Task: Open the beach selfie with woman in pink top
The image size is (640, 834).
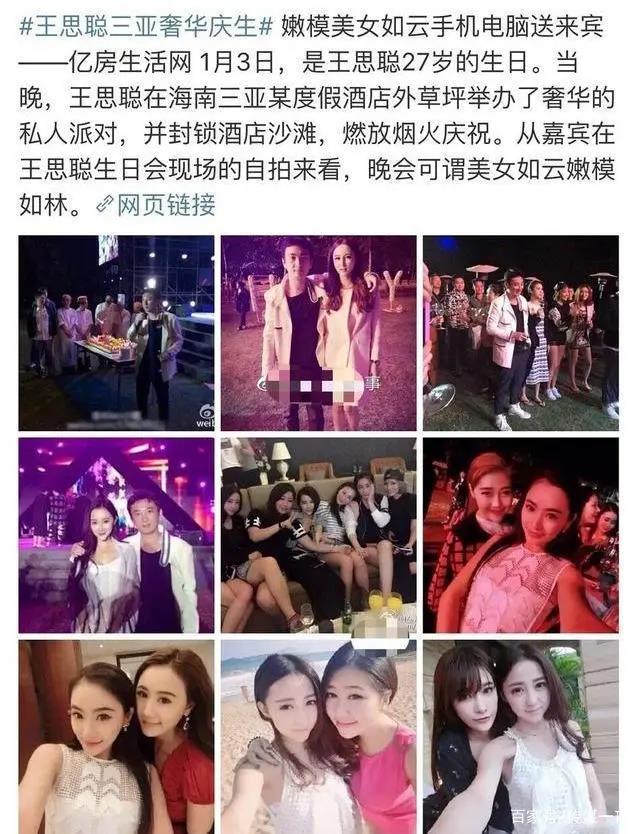Action: 318,737
